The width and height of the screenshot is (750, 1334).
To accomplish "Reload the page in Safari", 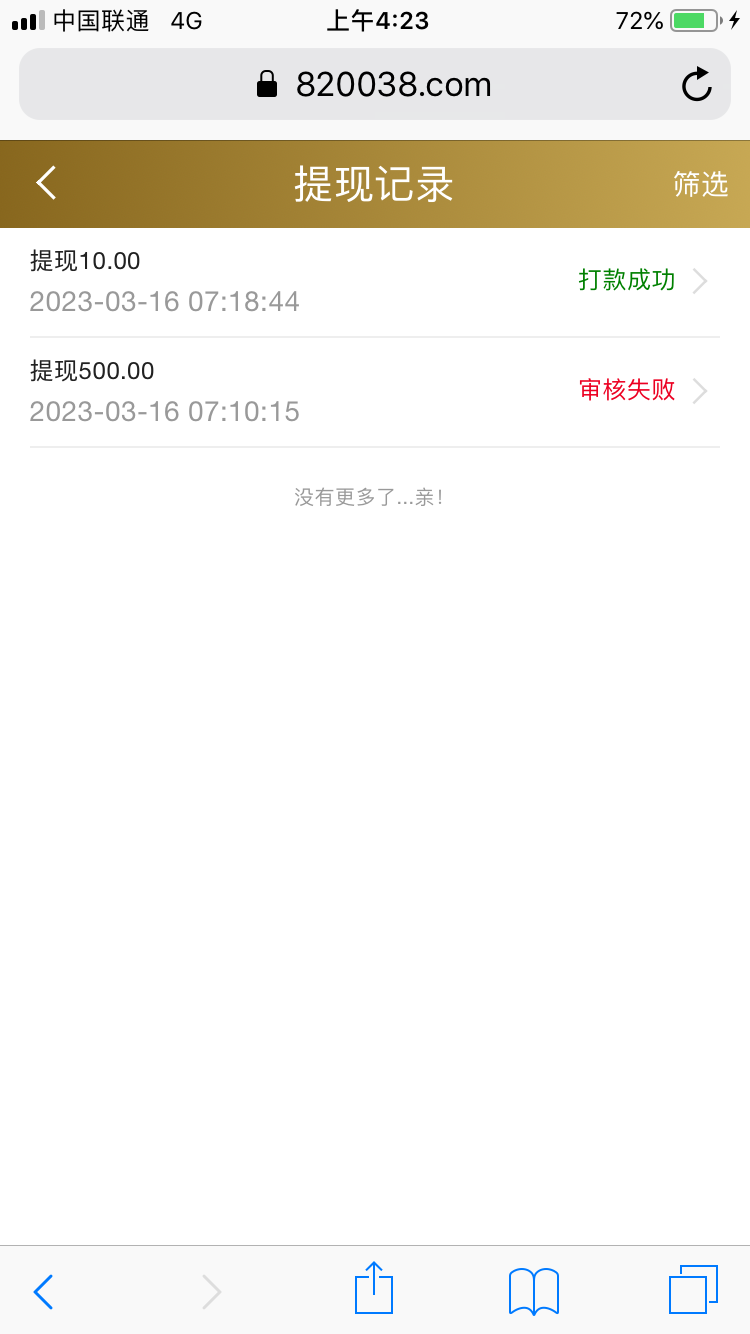I will click(696, 85).
